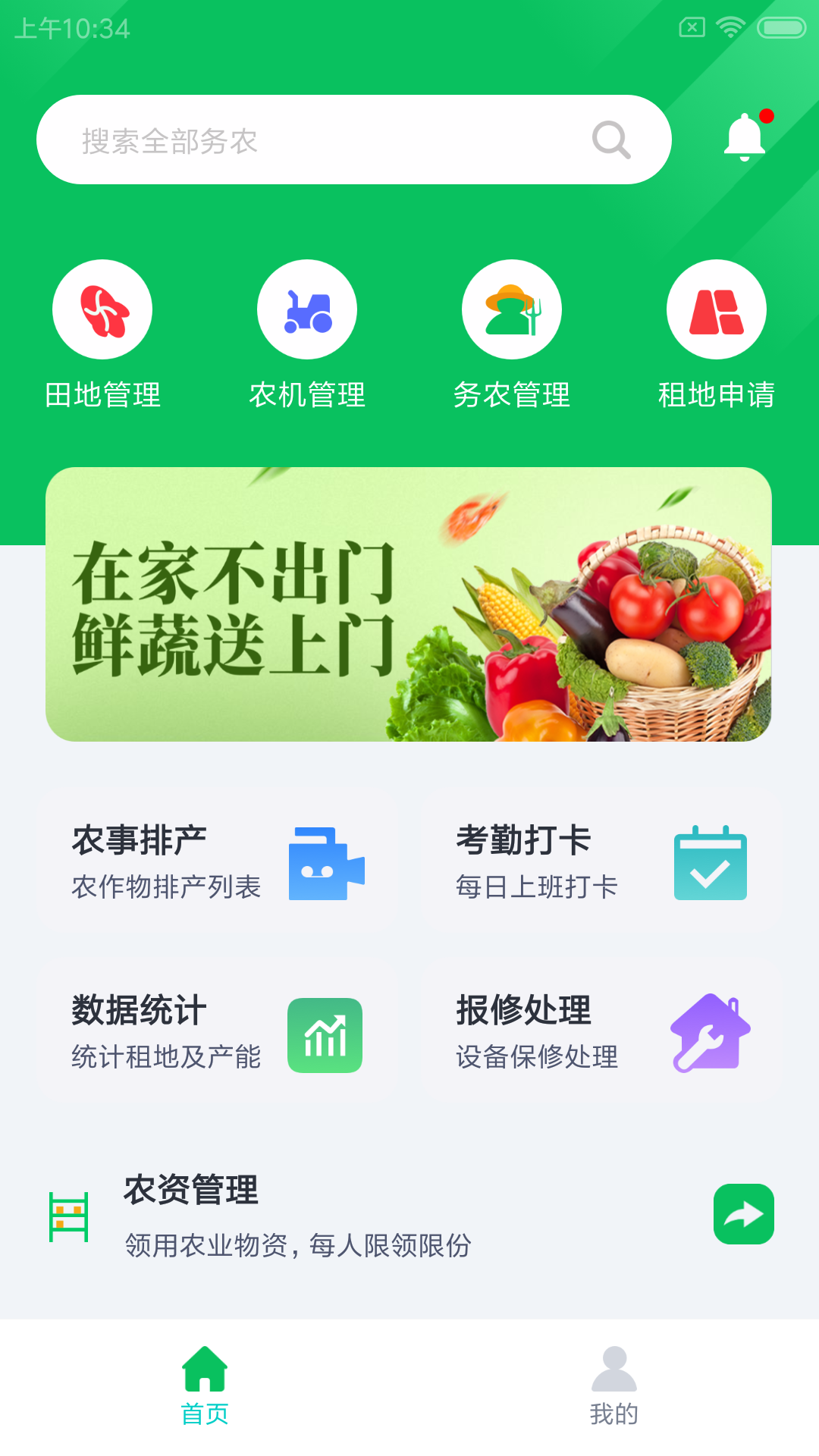
Task: Open 考勤打卡 attendance check-in
Action: tap(602, 863)
